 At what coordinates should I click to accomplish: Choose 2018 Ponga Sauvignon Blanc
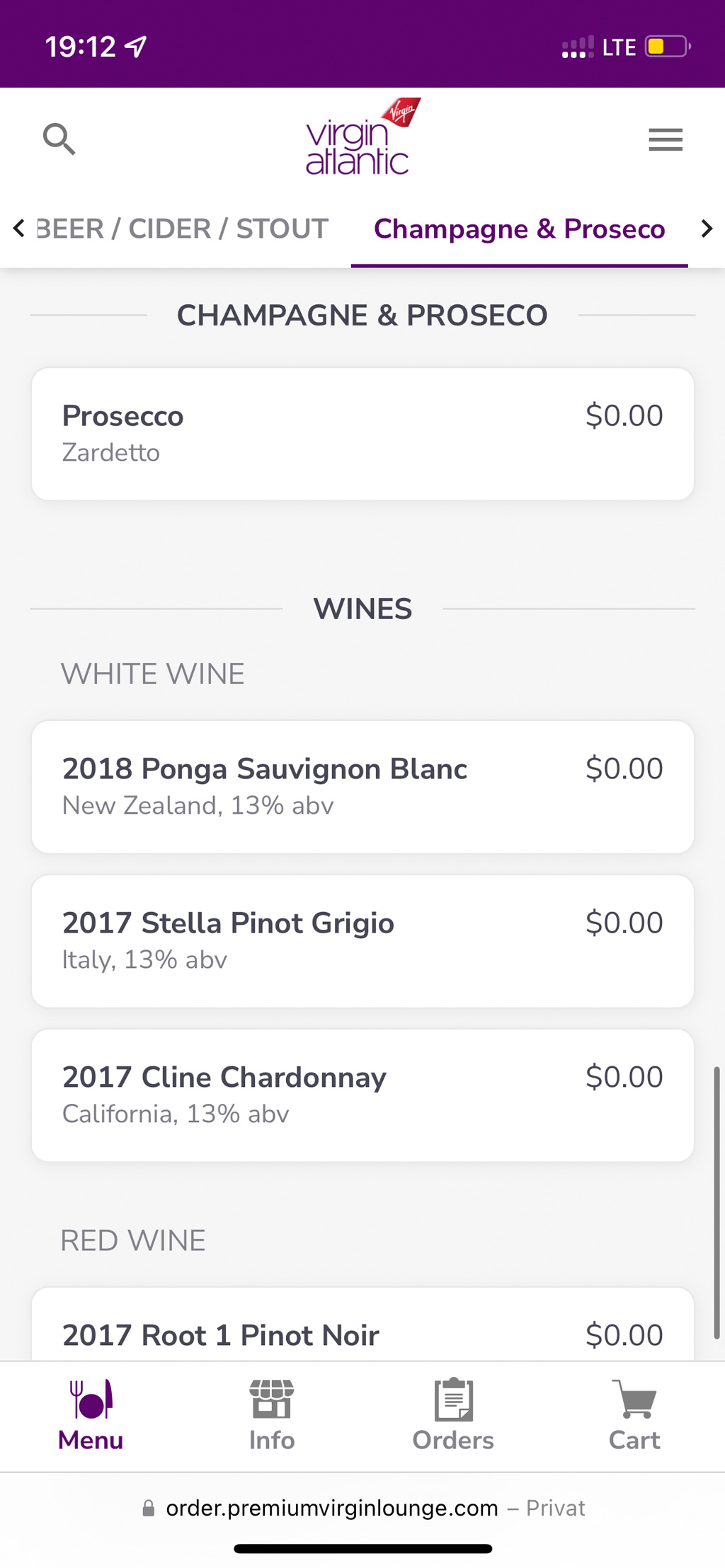(362, 787)
